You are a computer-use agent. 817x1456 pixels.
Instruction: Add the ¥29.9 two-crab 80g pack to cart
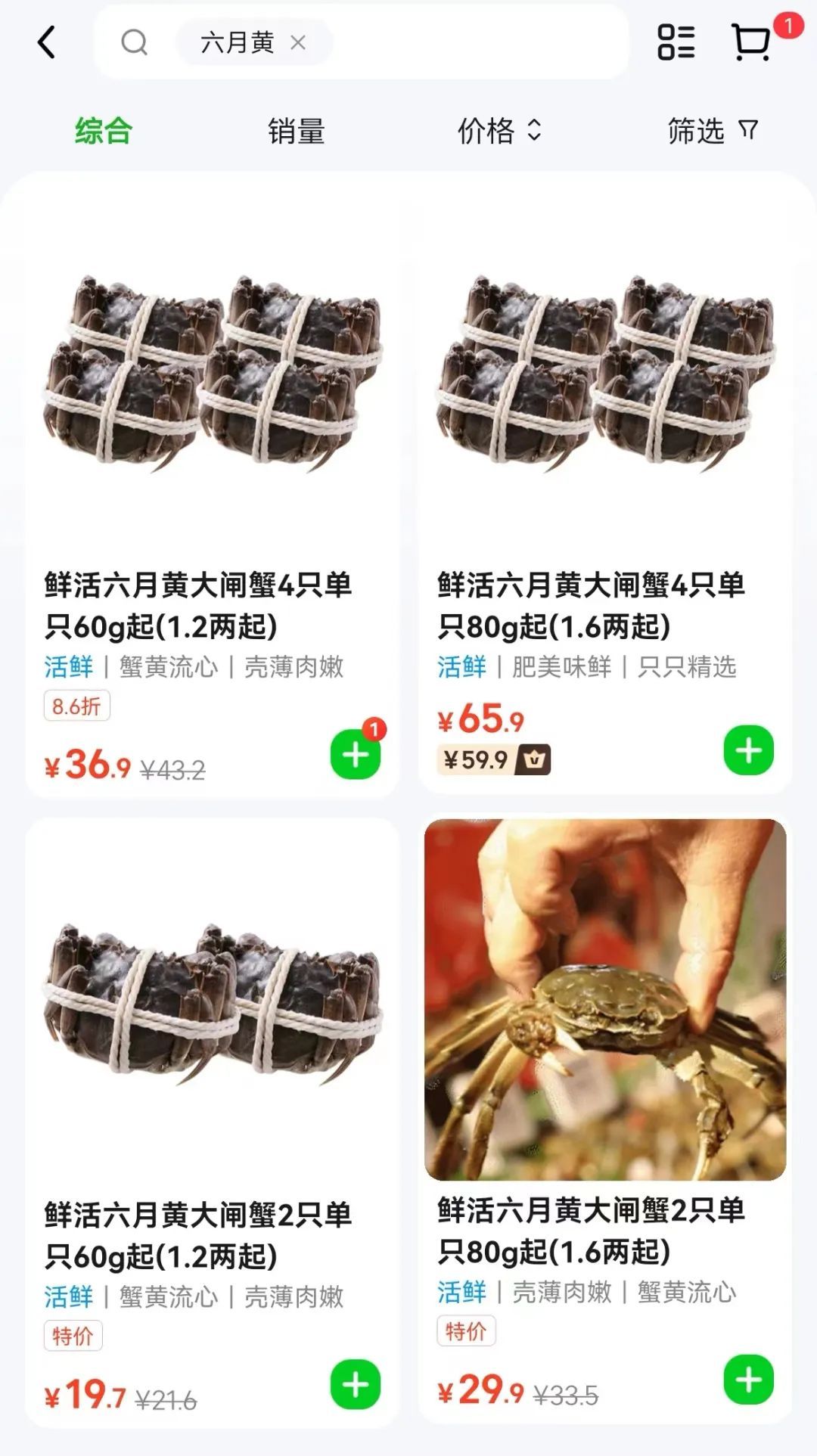[748, 1380]
